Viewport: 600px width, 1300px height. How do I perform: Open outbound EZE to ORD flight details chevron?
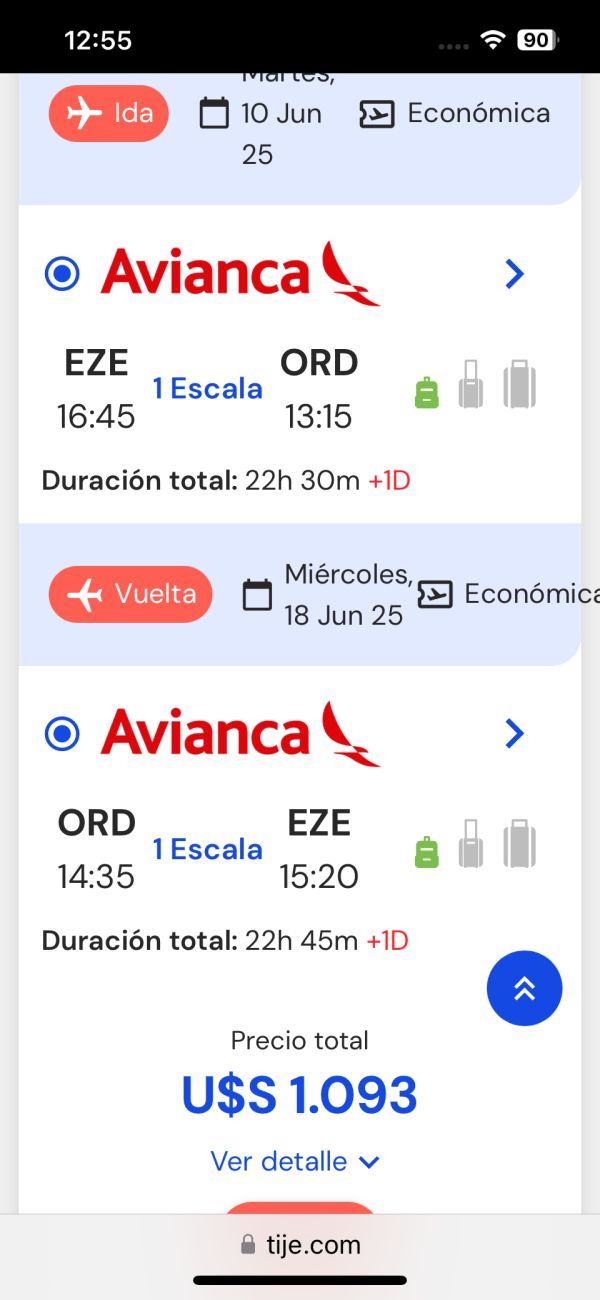click(x=514, y=274)
